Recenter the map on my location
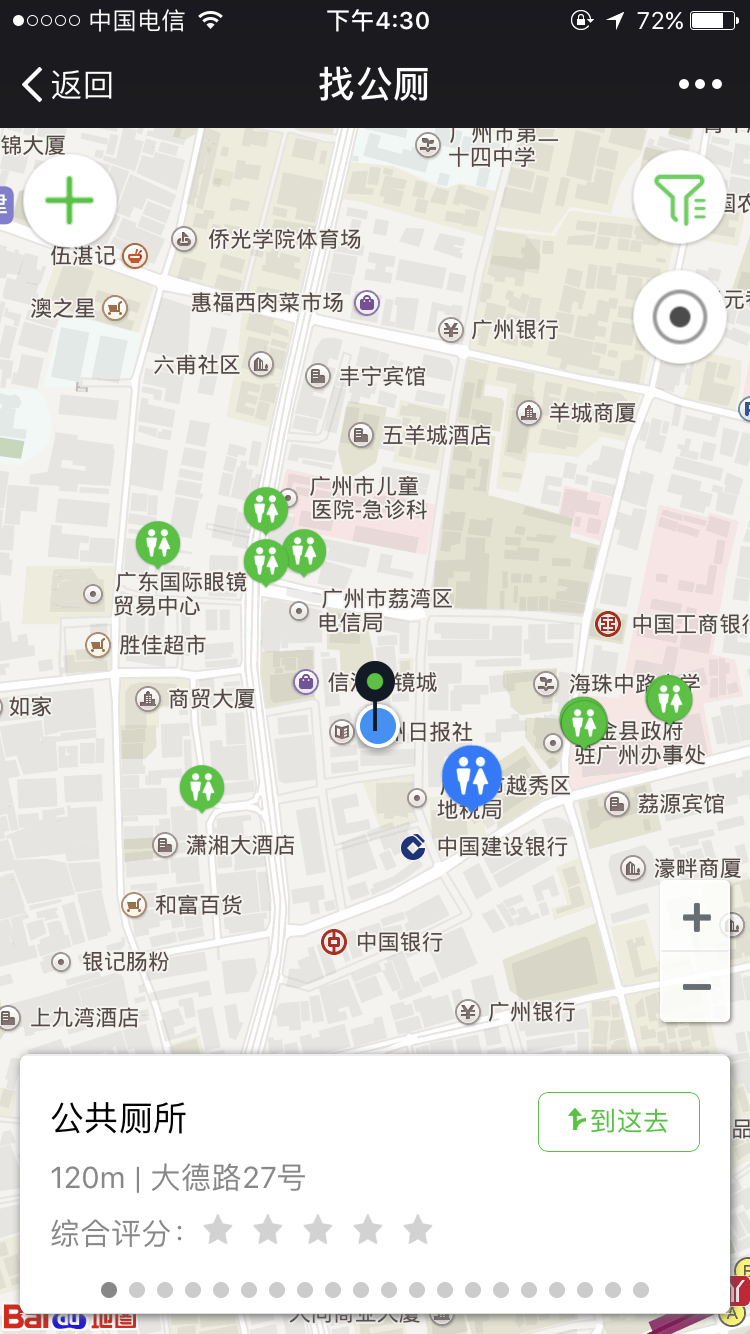750x1334 pixels. 680,318
